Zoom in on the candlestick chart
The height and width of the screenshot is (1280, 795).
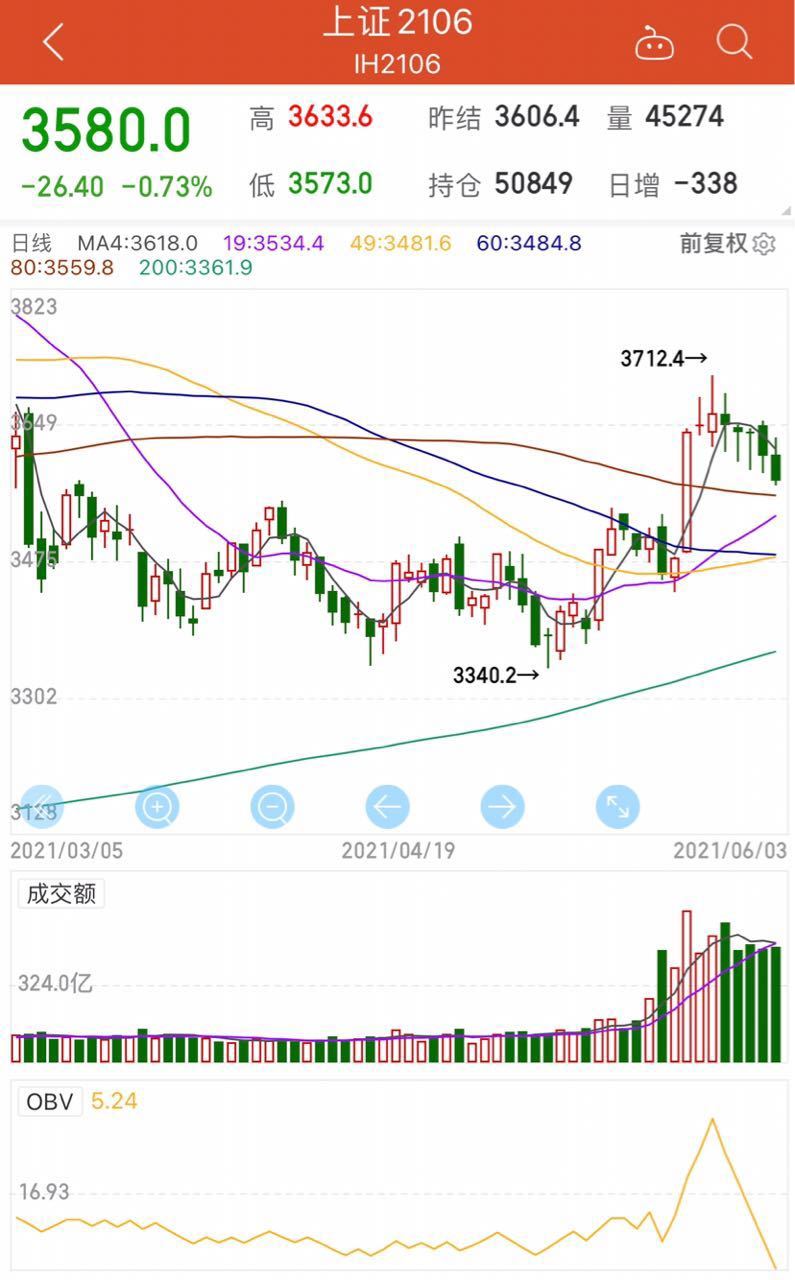[158, 806]
